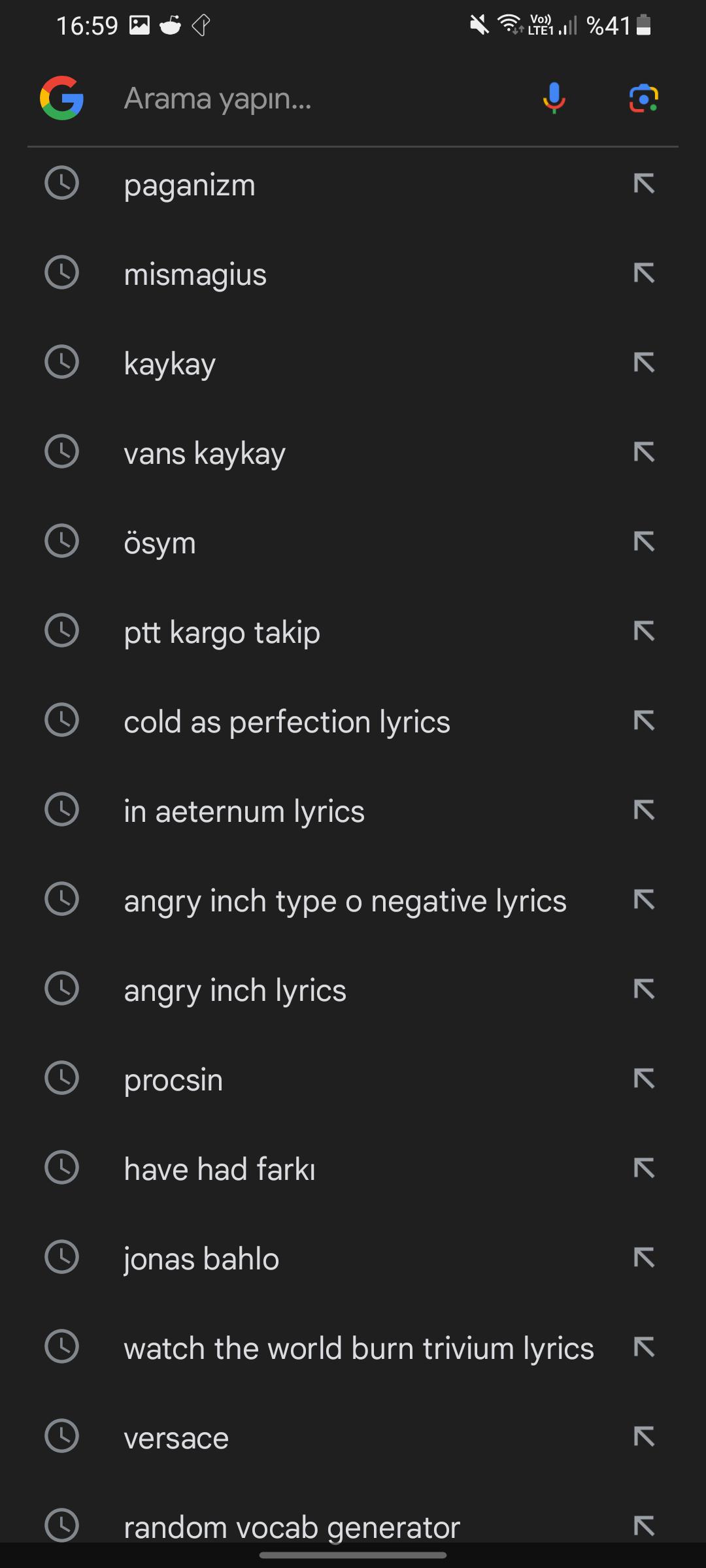Insert 'angry inch type o negative lyrics' into search box
Screen dimensions: 706x1568
644,900
